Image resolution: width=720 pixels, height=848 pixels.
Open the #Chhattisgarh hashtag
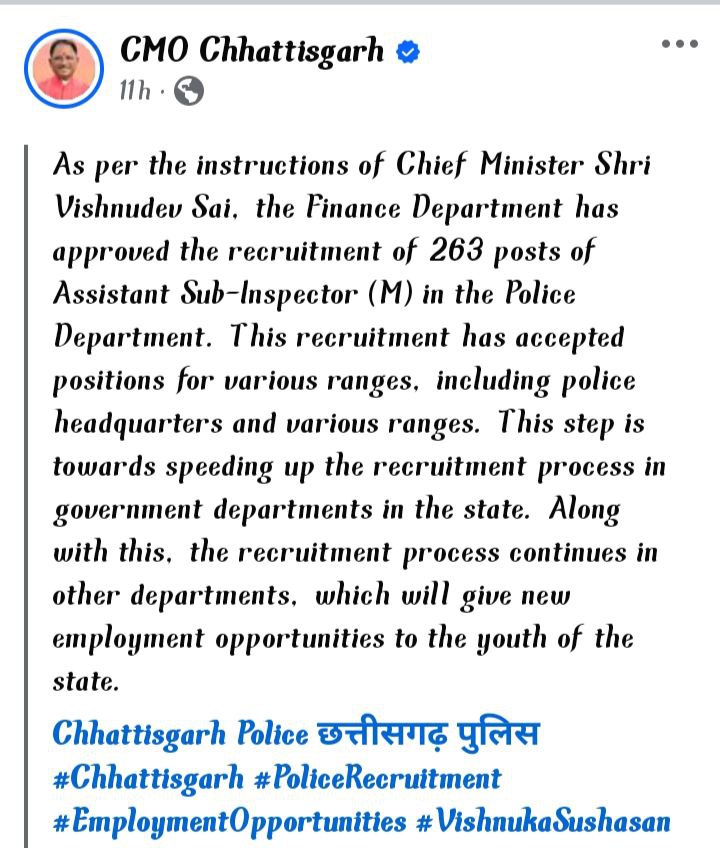pos(147,778)
